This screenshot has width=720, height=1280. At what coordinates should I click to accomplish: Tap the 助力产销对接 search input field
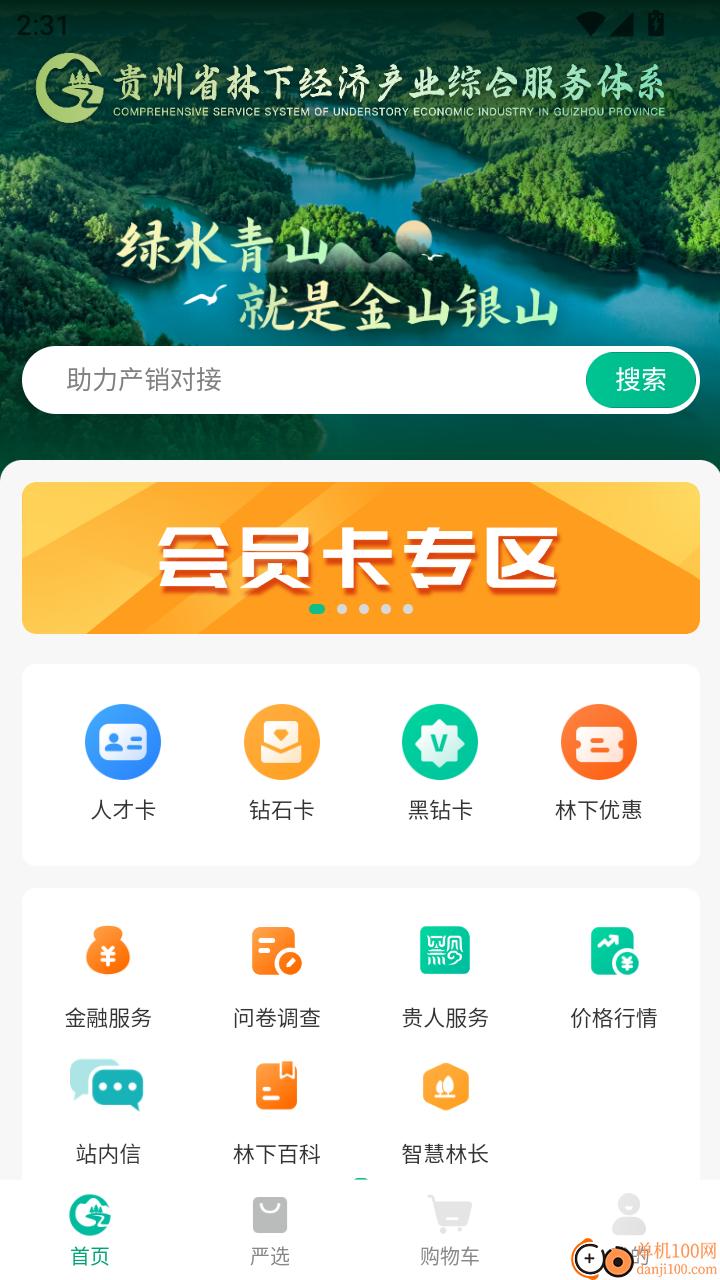tap(300, 380)
